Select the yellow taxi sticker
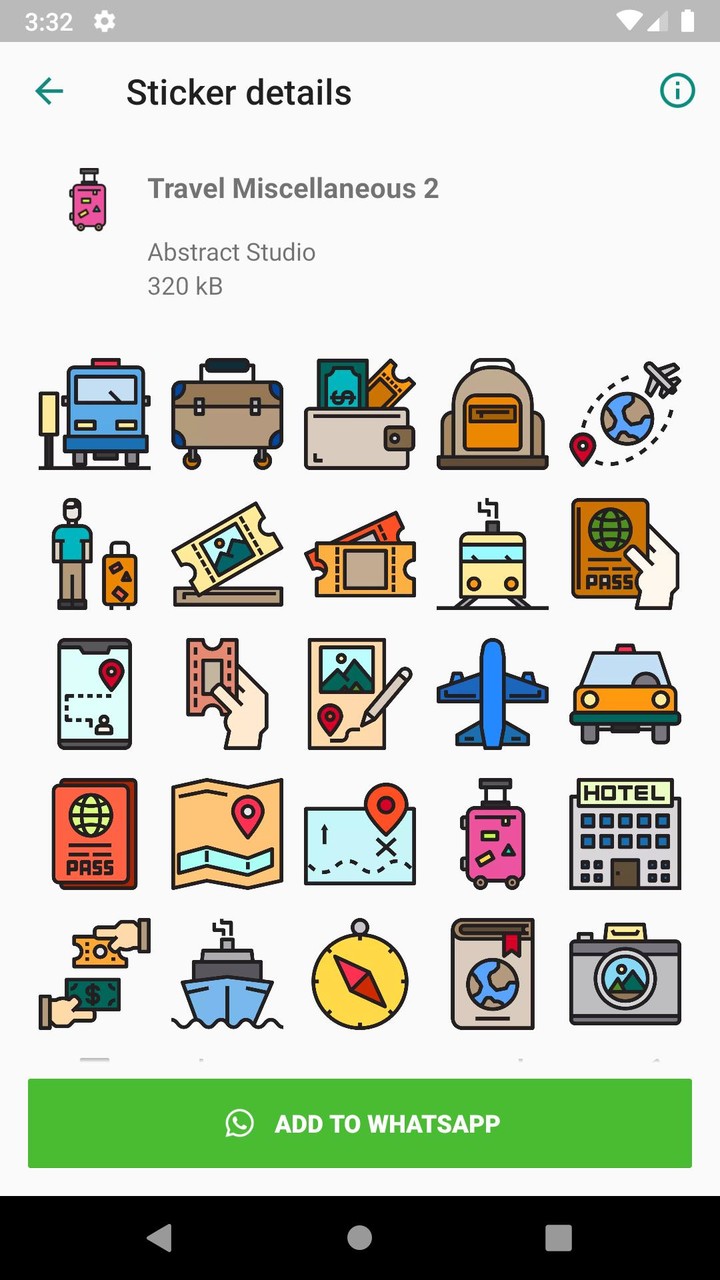 click(625, 693)
